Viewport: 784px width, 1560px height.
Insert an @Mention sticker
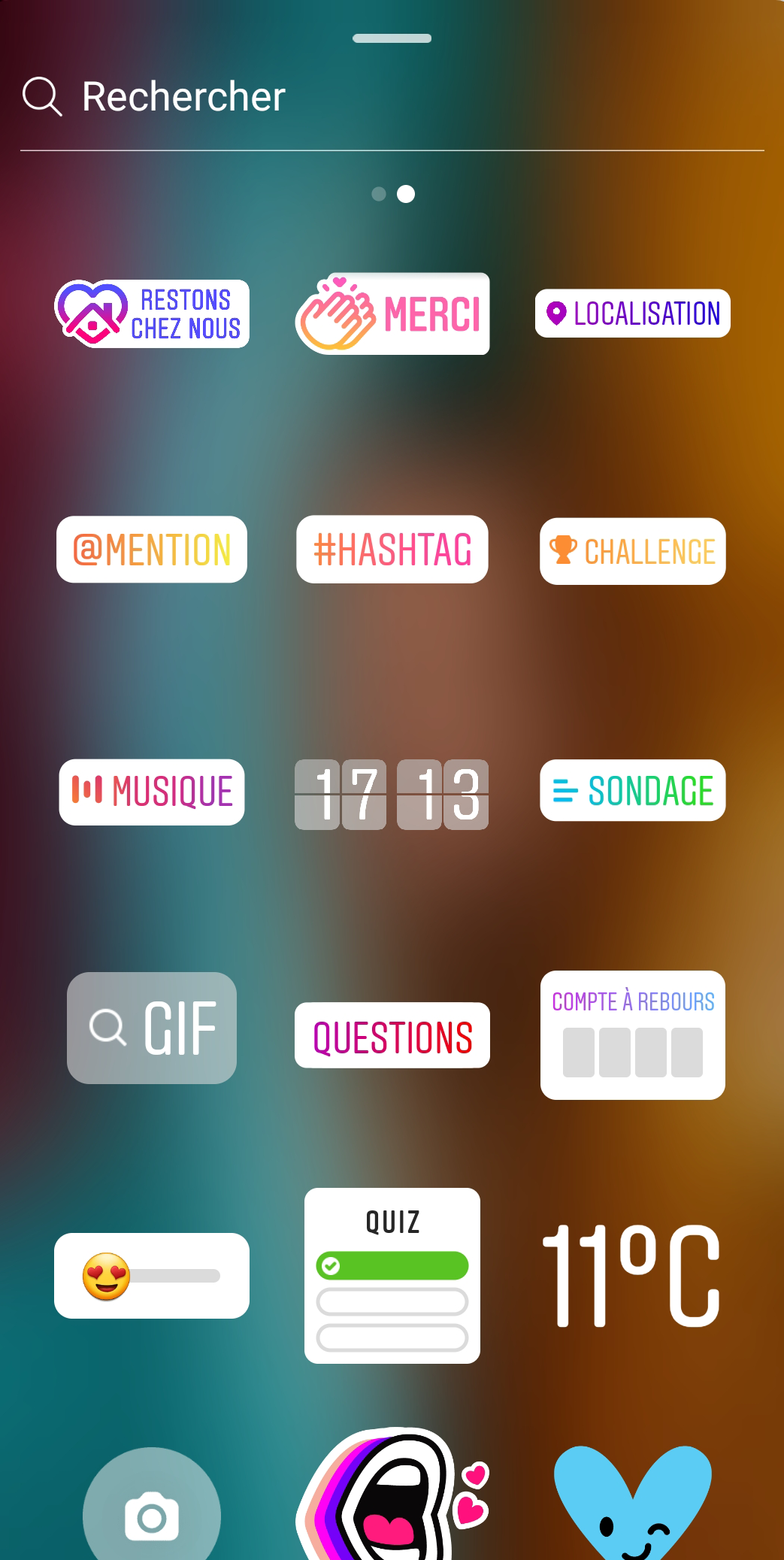click(152, 550)
